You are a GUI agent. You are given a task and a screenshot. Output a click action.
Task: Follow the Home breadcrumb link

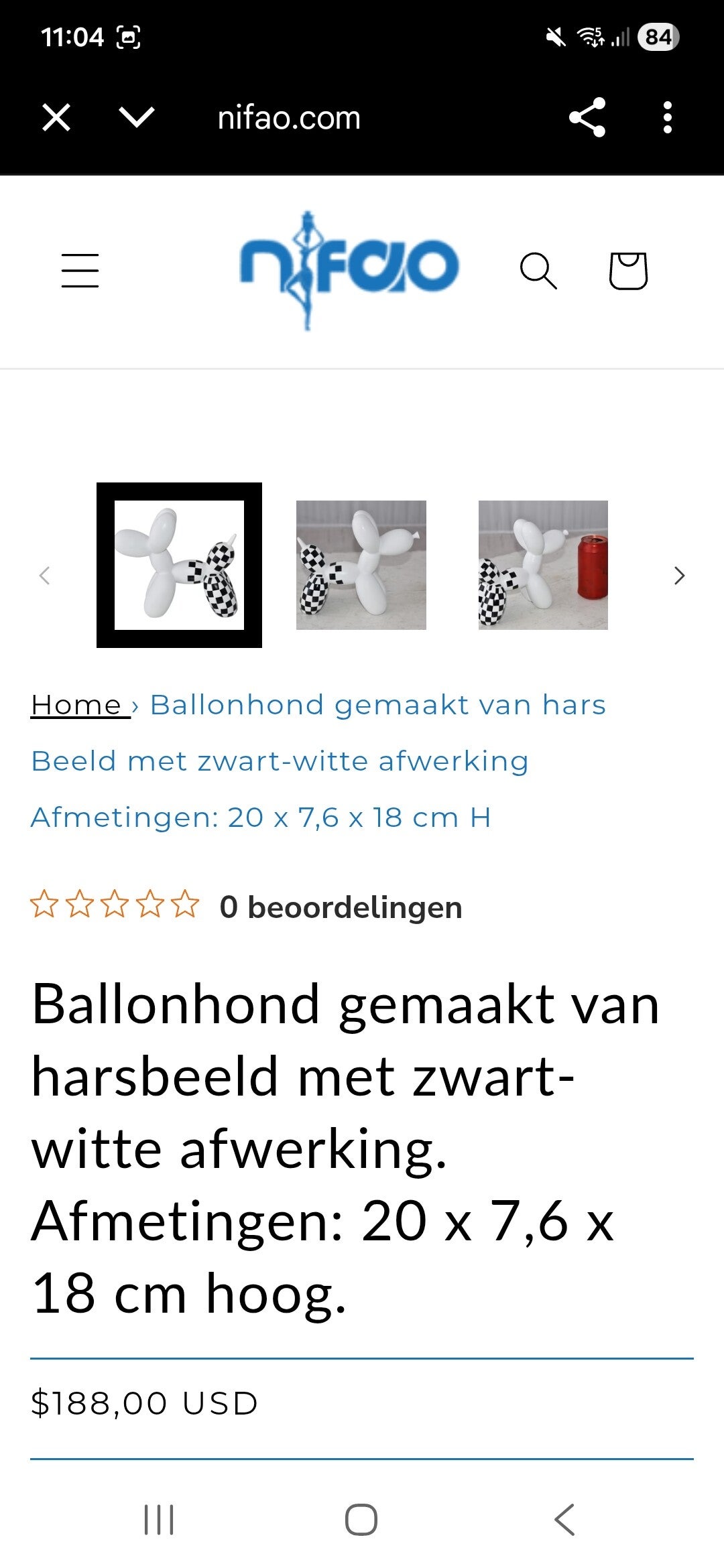point(76,705)
